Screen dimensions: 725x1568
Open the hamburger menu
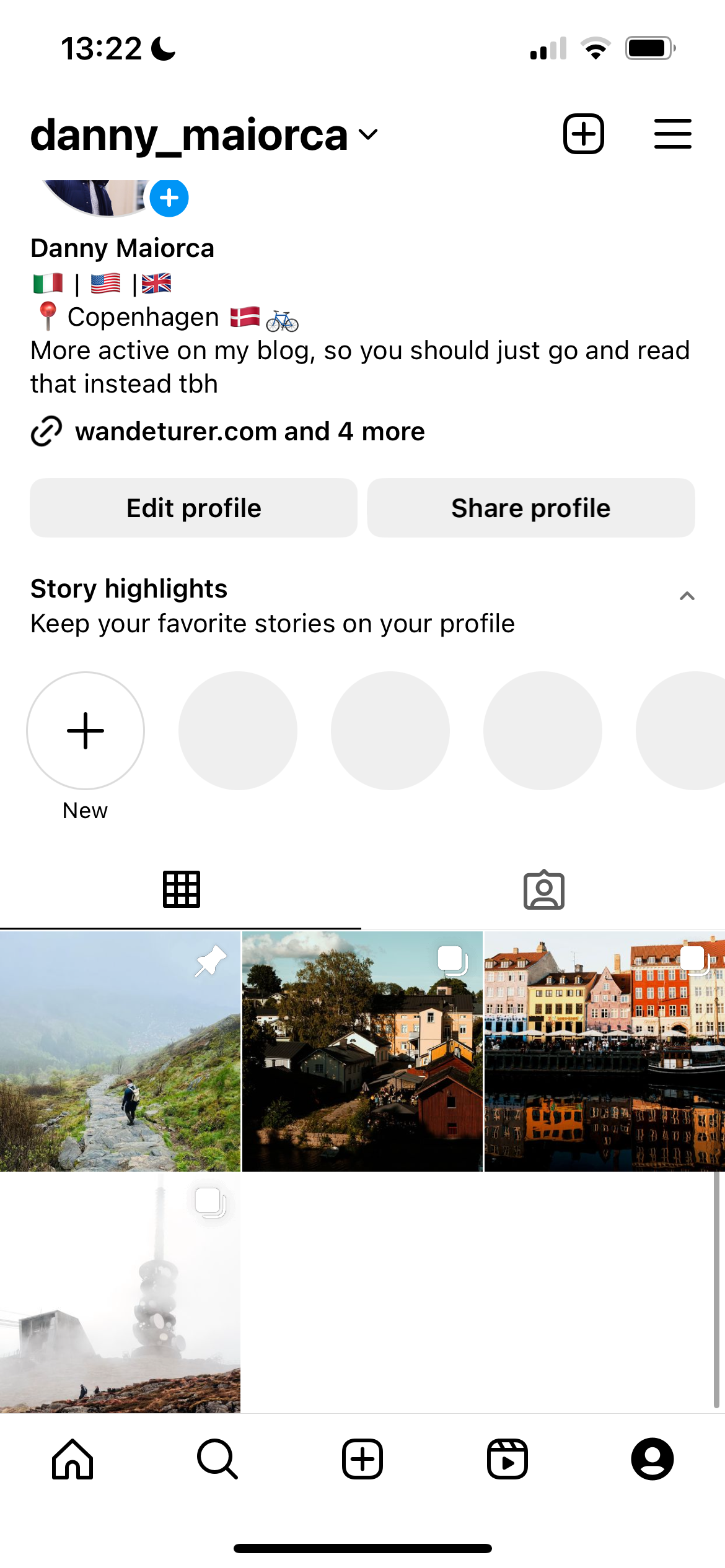coord(673,133)
